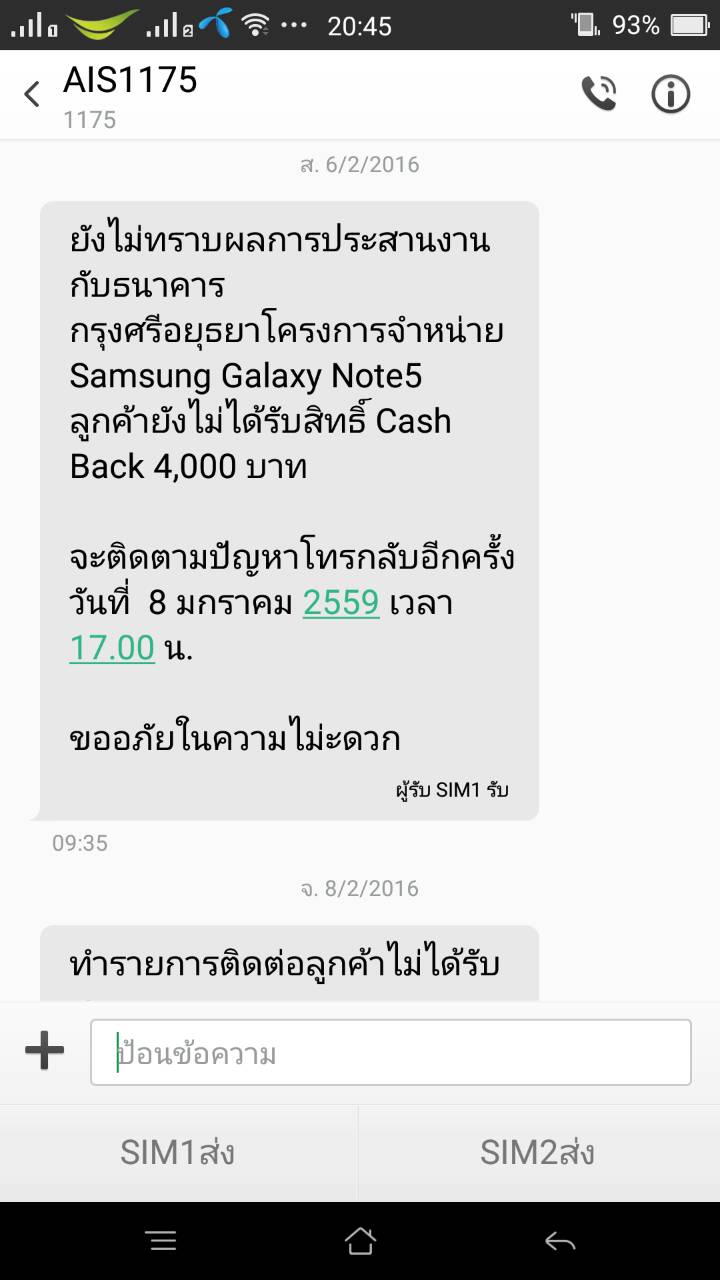Go to the home screen

coord(360,1241)
